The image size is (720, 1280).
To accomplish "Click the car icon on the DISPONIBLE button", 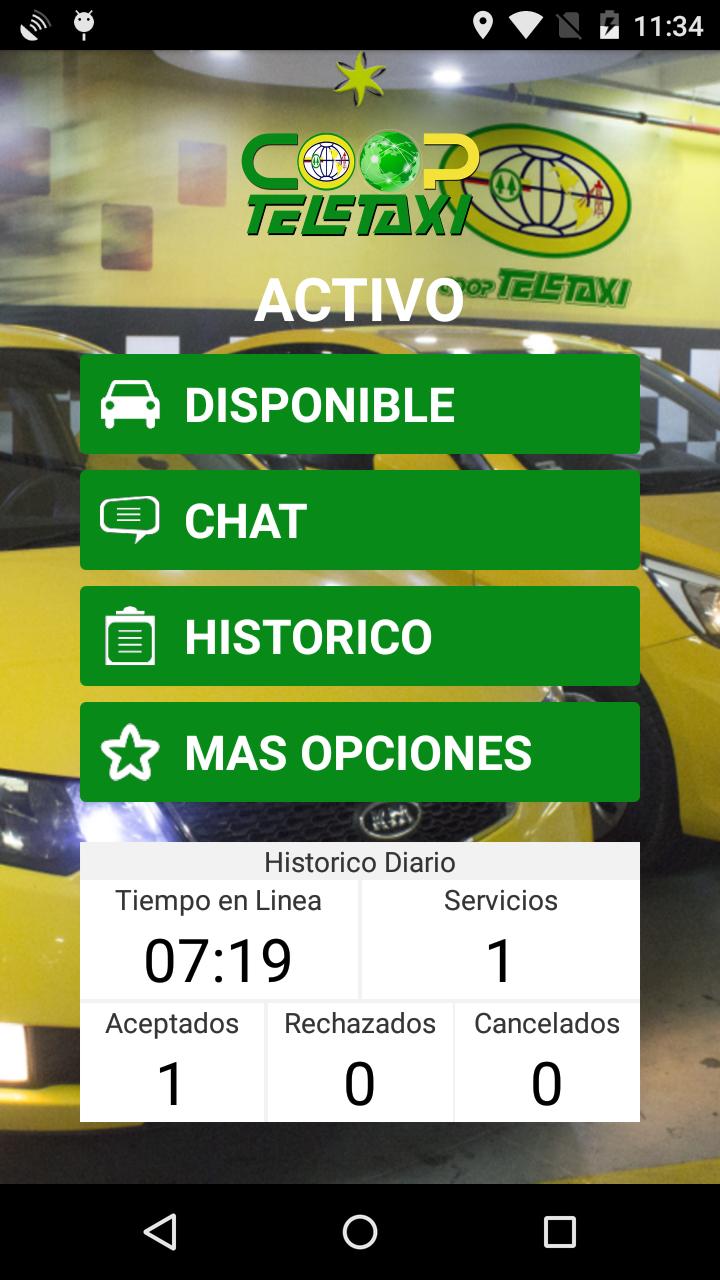I will (128, 404).
